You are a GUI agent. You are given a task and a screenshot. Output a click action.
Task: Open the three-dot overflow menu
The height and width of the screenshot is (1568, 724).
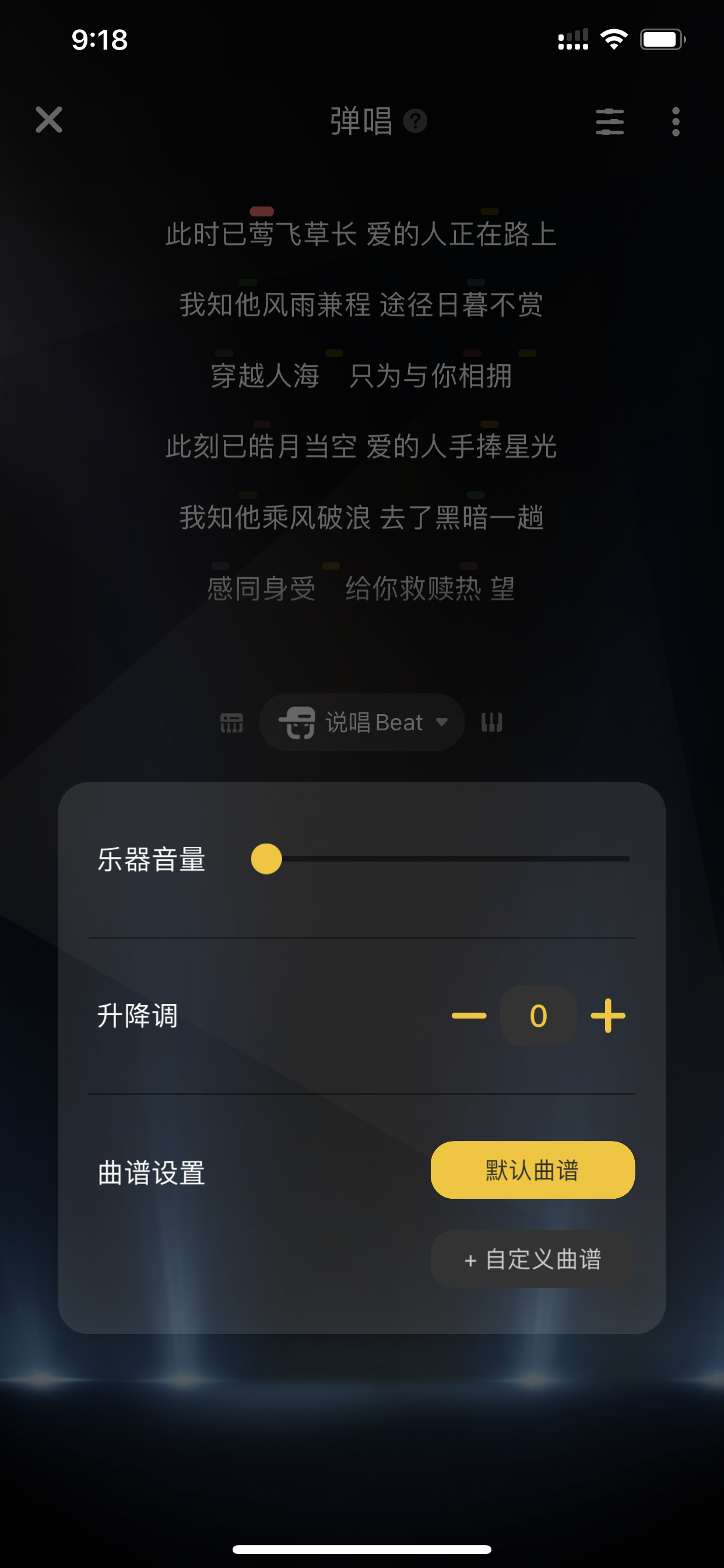pos(676,122)
